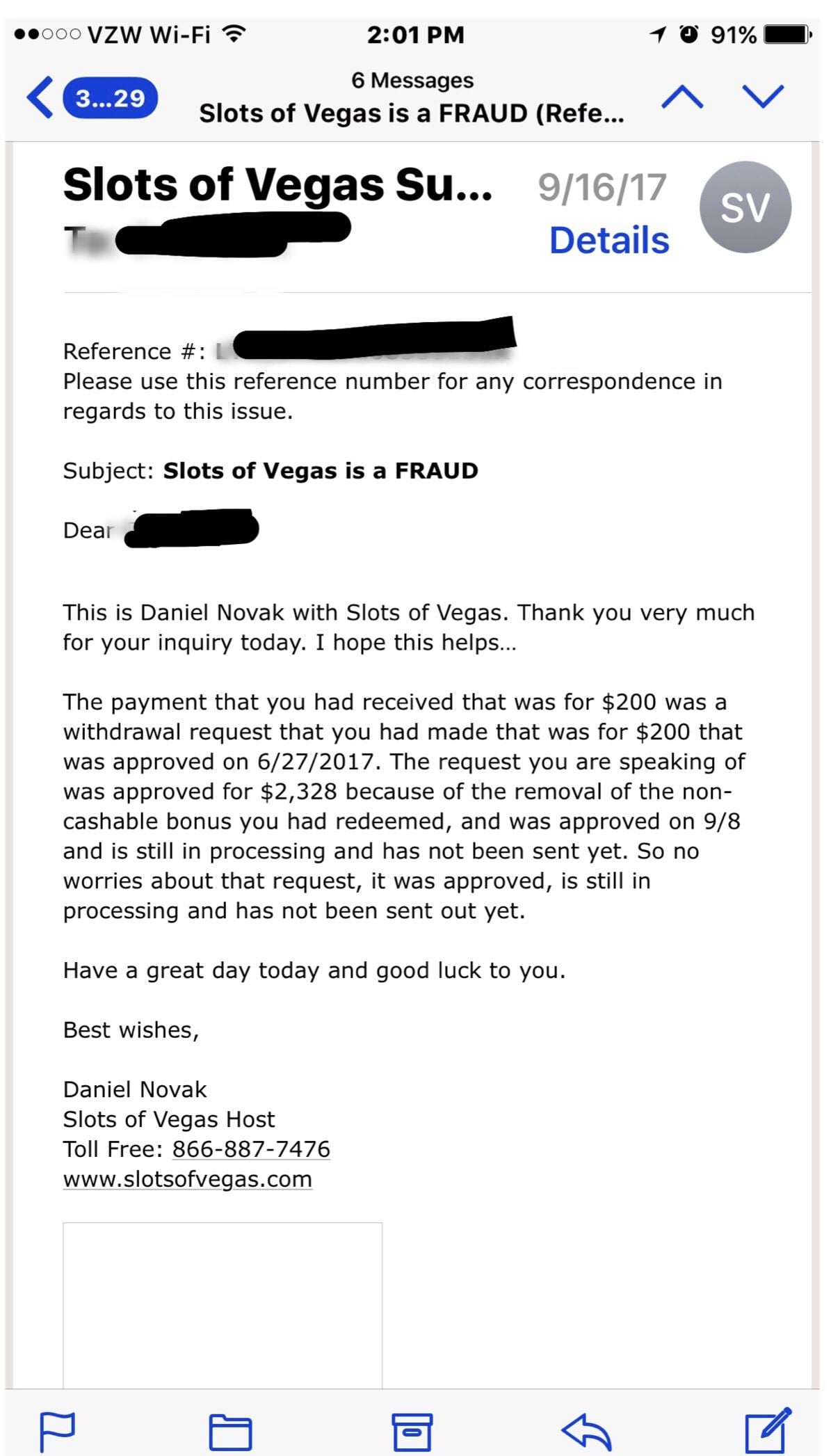Screen dimensions: 831x1456
Task: Move this message to a folder
Action: click(x=231, y=1432)
